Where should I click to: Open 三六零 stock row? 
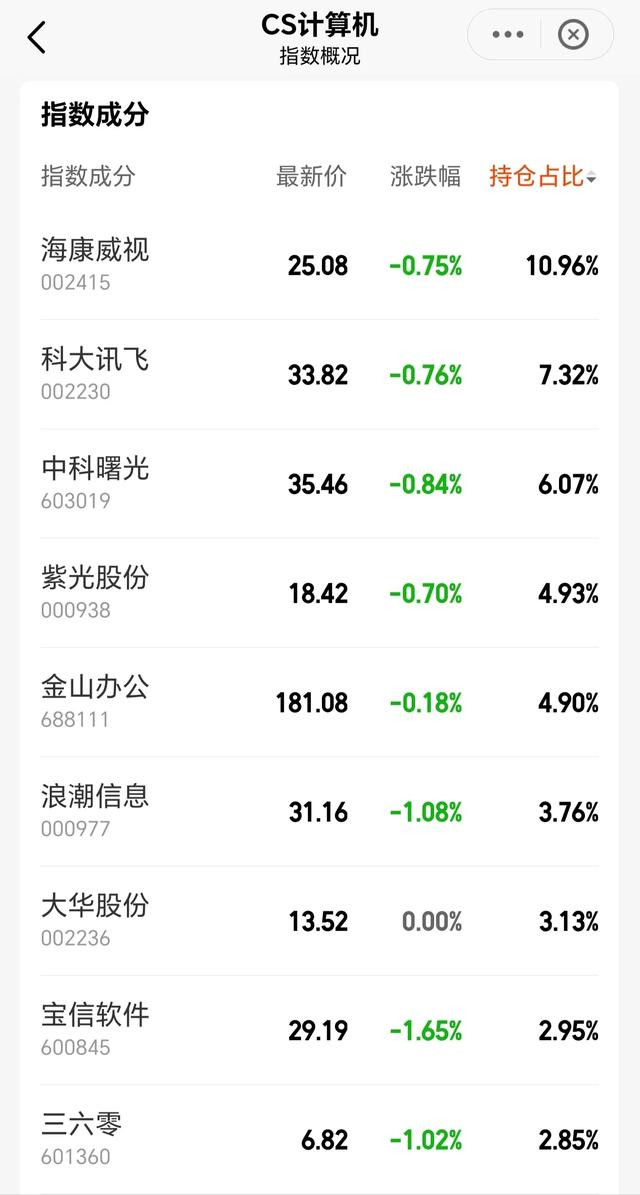(x=319, y=1139)
